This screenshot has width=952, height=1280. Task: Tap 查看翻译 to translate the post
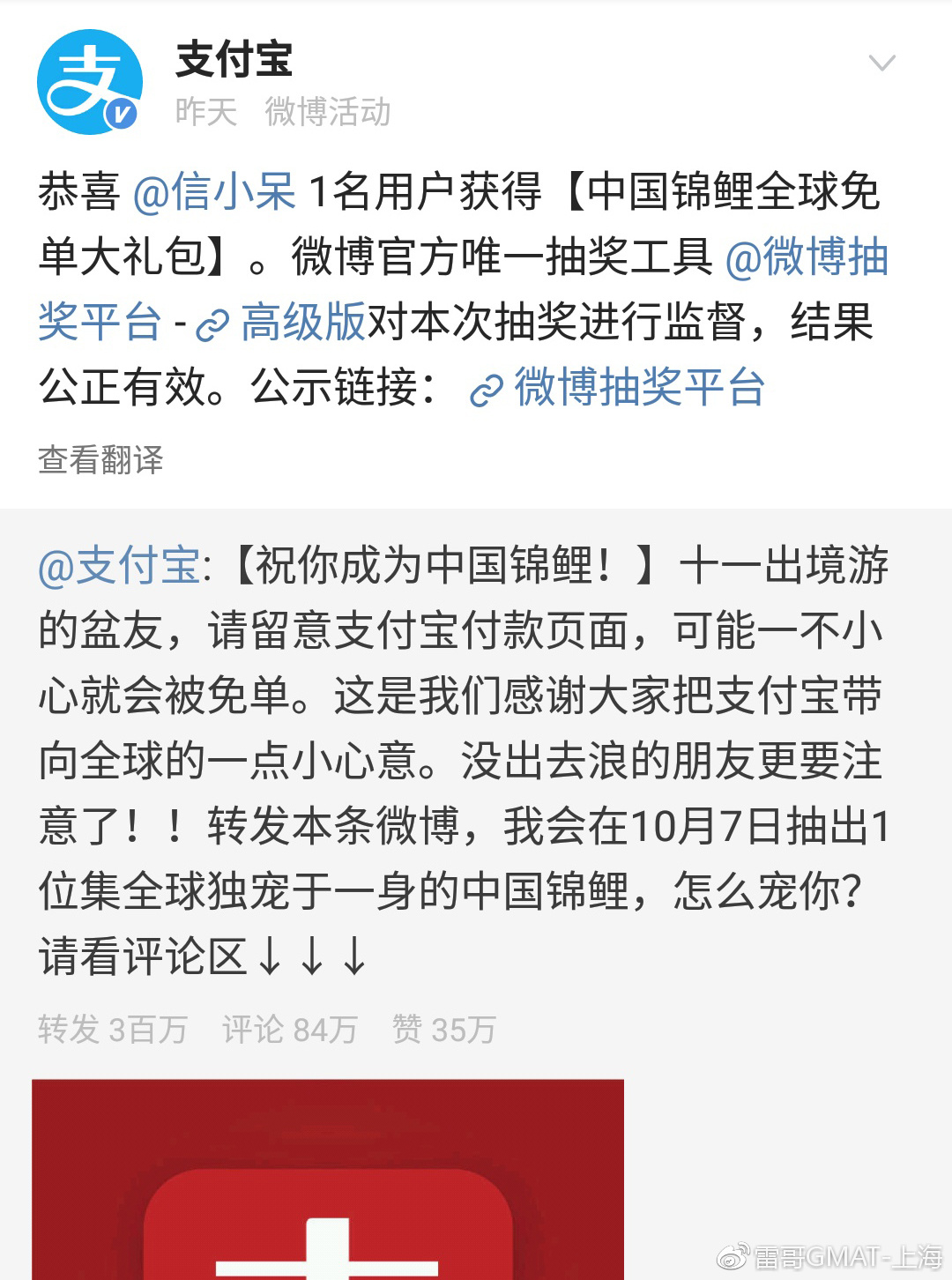coord(100,459)
